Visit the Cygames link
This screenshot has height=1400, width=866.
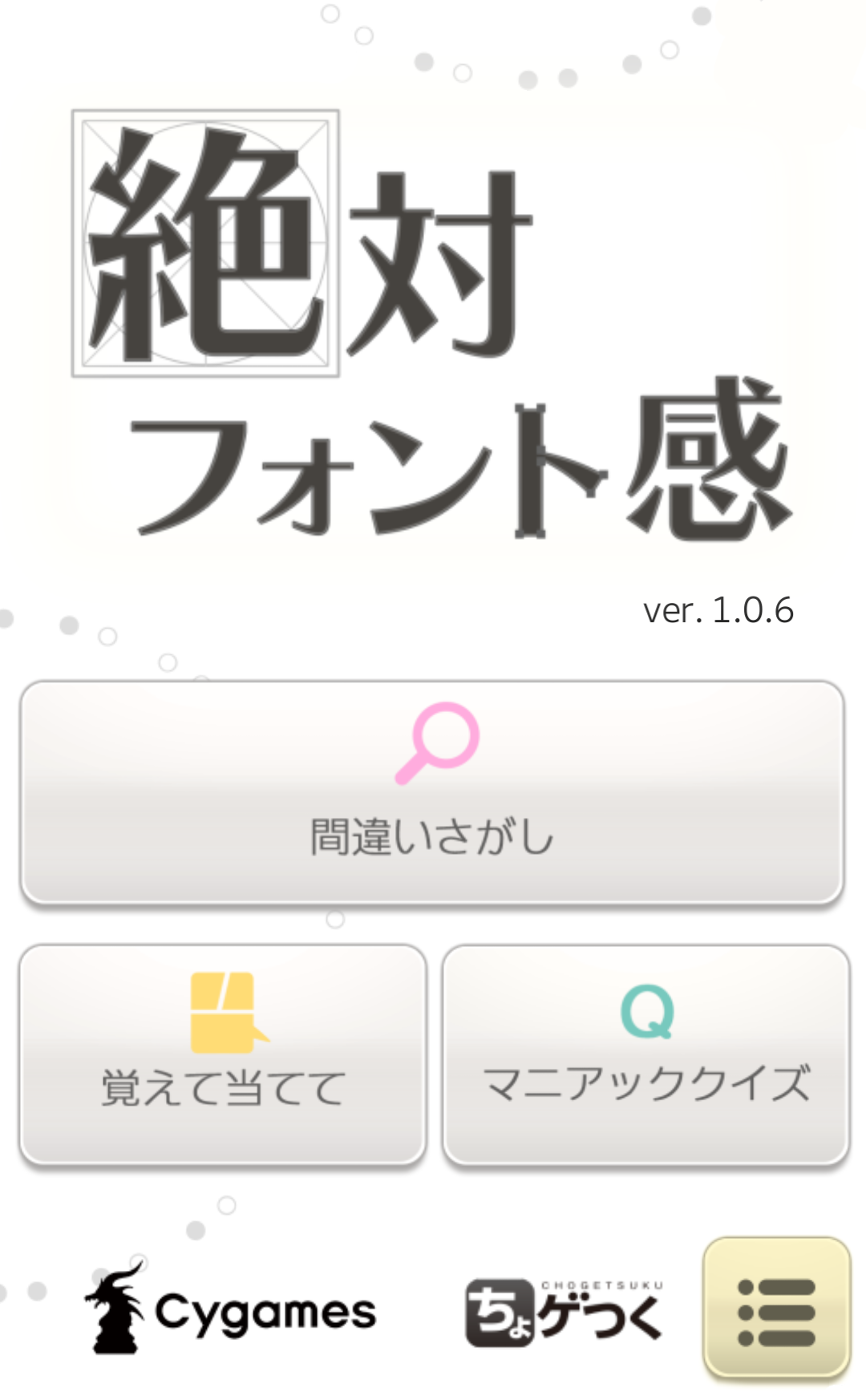point(231,1309)
